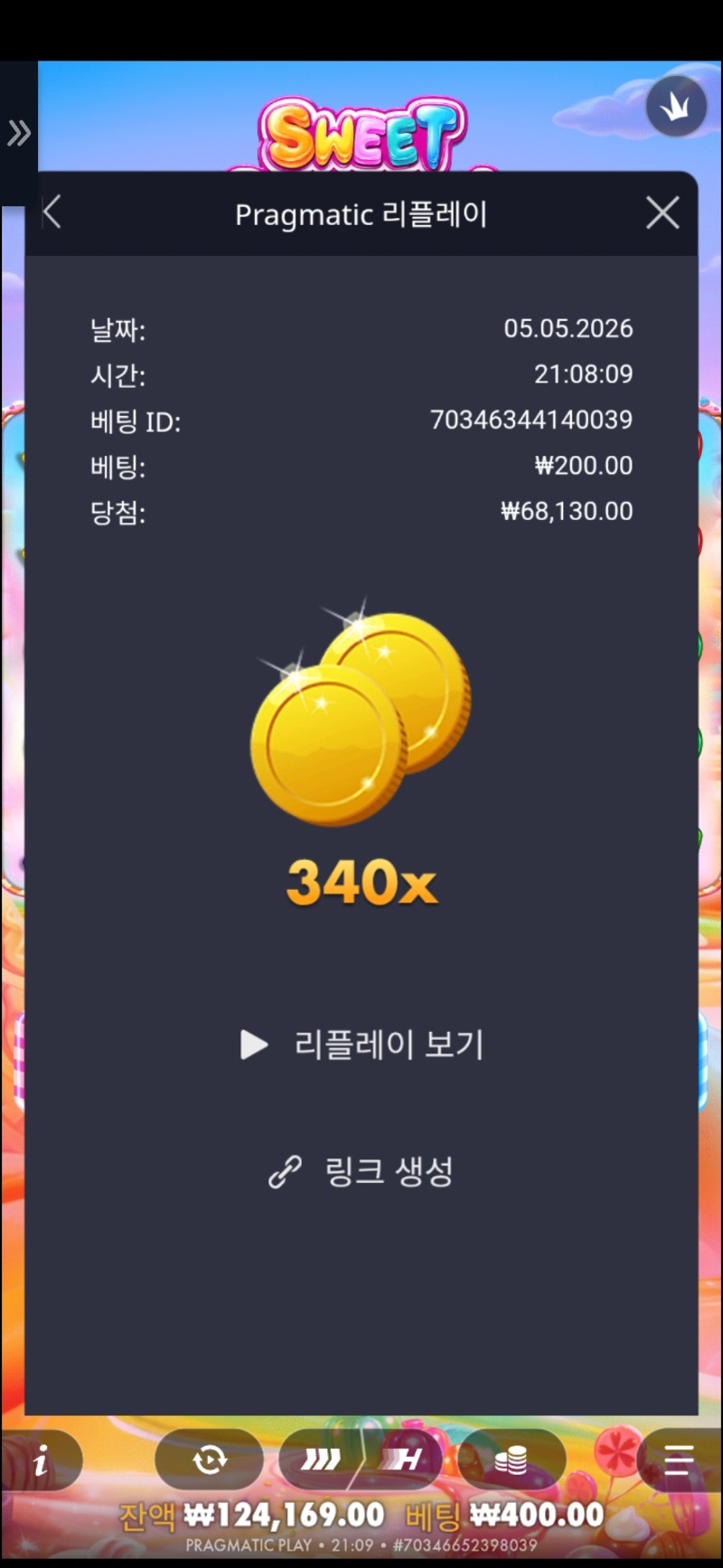The height and width of the screenshot is (1568, 723).
Task: Close the Pragmatic replay dialog
Action: pos(662,213)
